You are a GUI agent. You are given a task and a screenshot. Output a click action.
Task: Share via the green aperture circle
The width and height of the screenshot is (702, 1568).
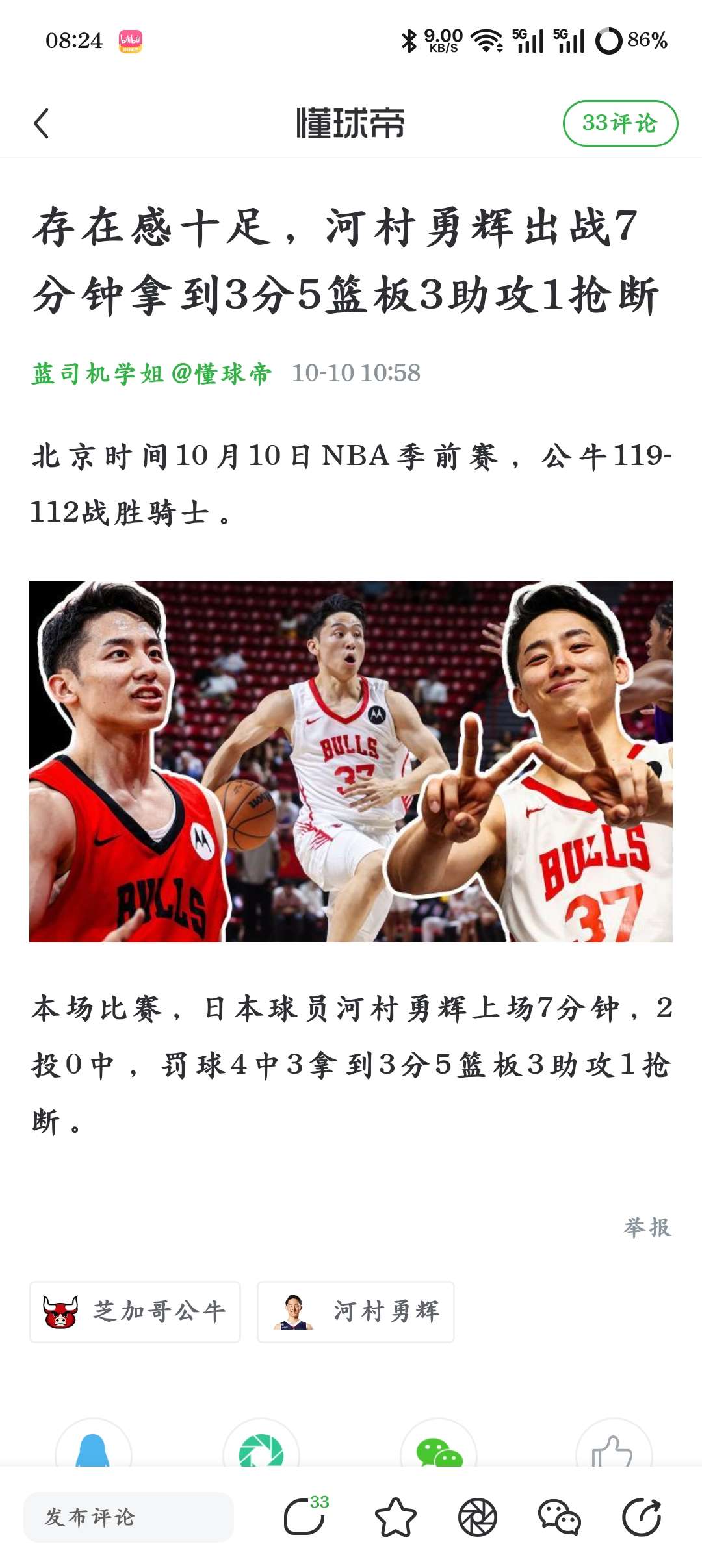[261, 1448]
